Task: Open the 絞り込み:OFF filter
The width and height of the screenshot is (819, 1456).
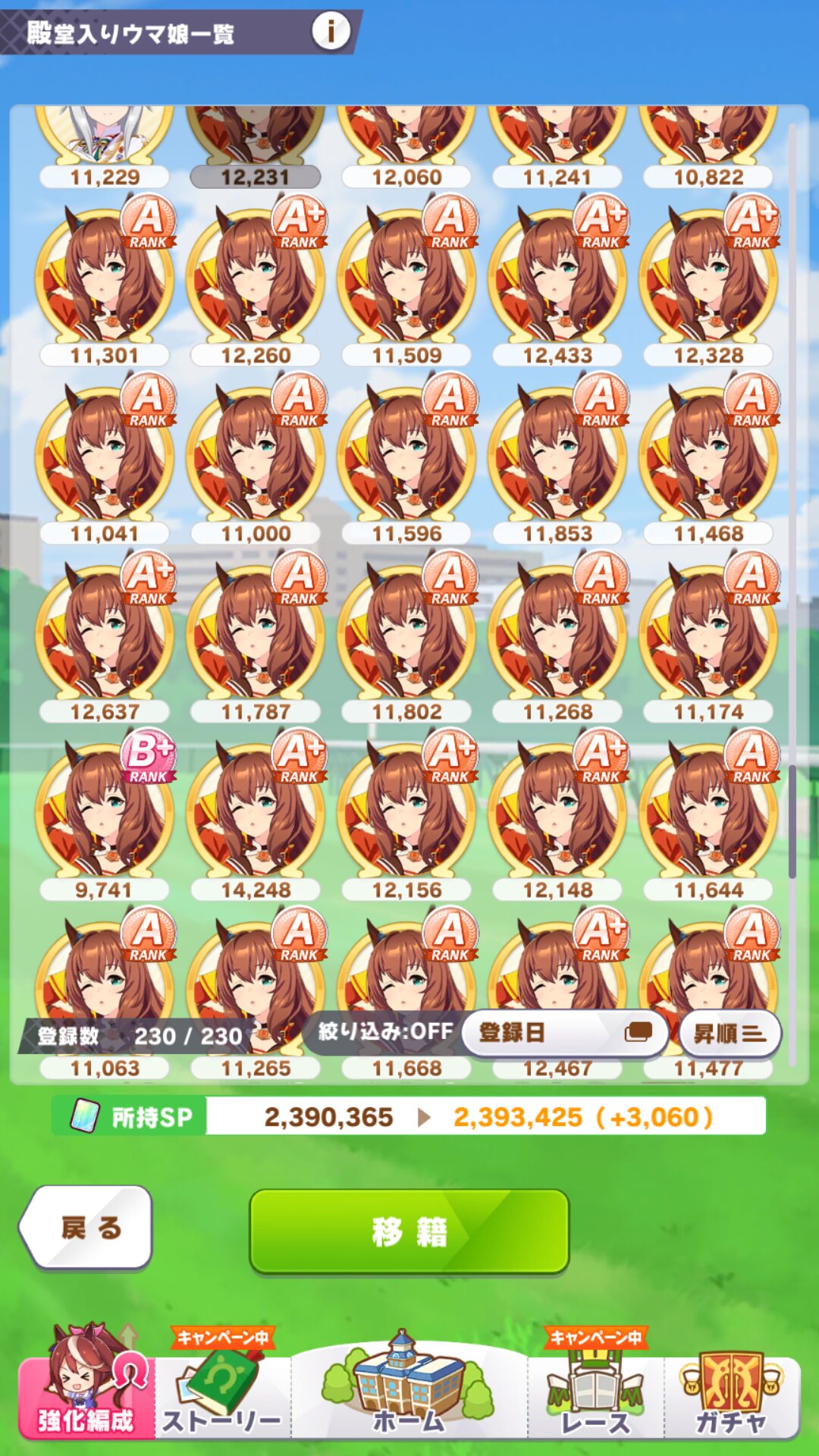Action: [x=384, y=1031]
